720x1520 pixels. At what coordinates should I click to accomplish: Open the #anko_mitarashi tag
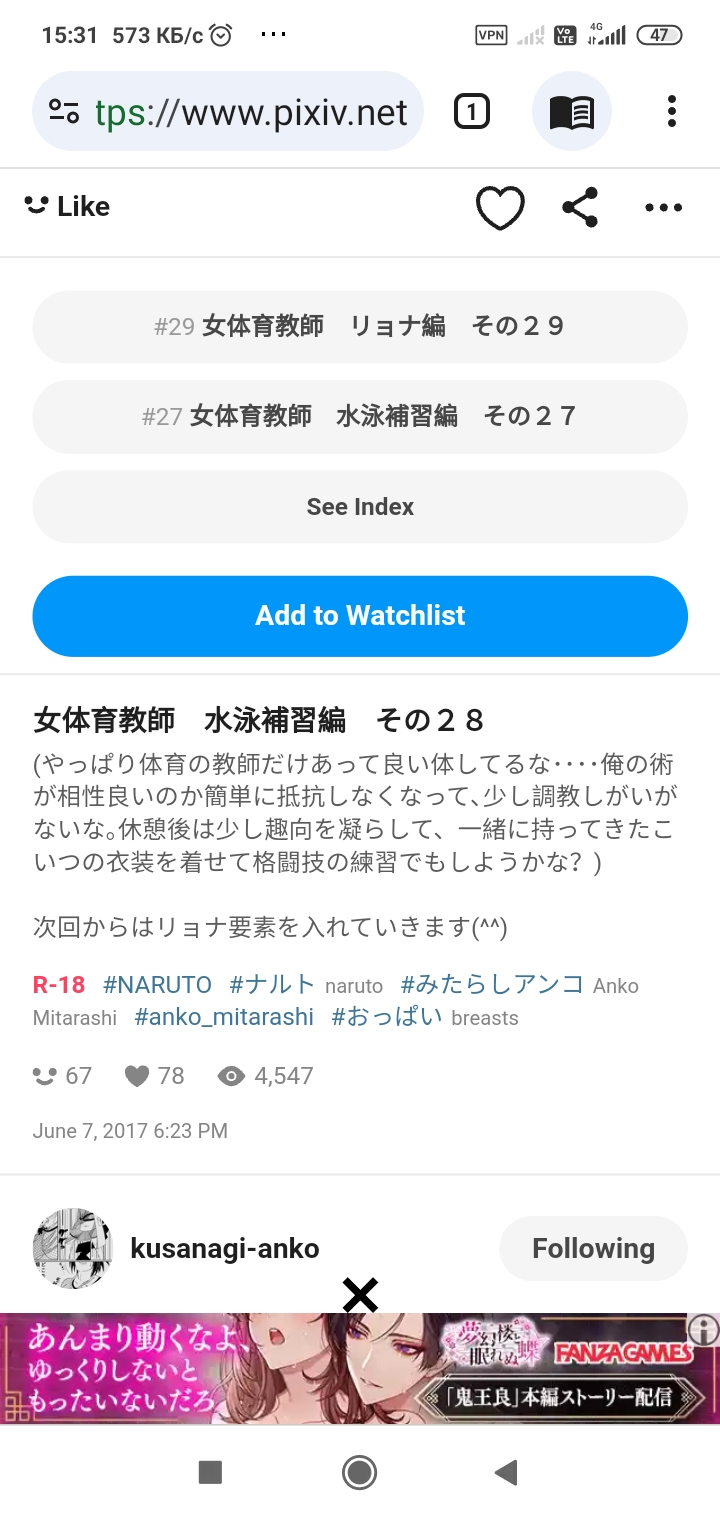(x=224, y=1018)
